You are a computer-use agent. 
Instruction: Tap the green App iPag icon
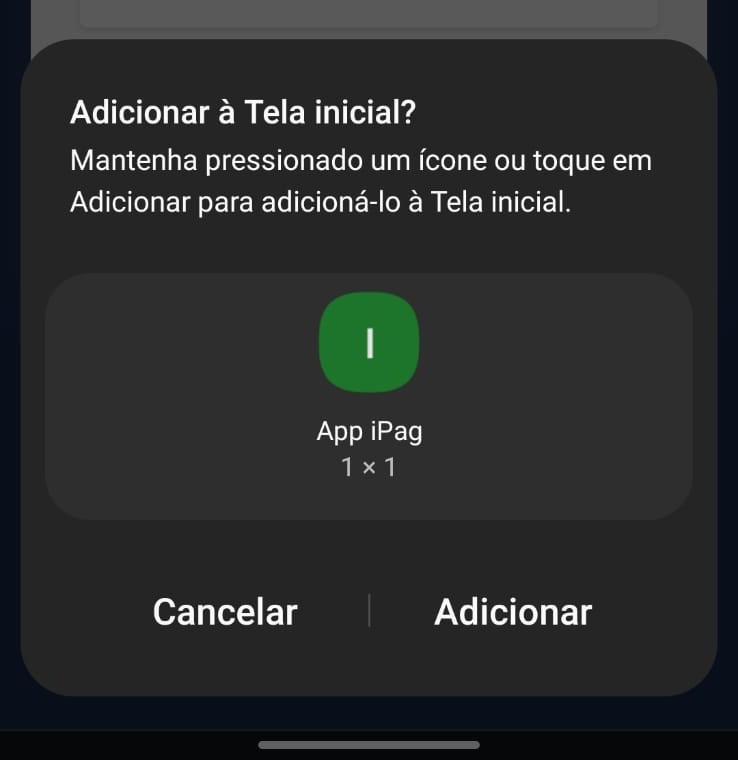(368, 345)
